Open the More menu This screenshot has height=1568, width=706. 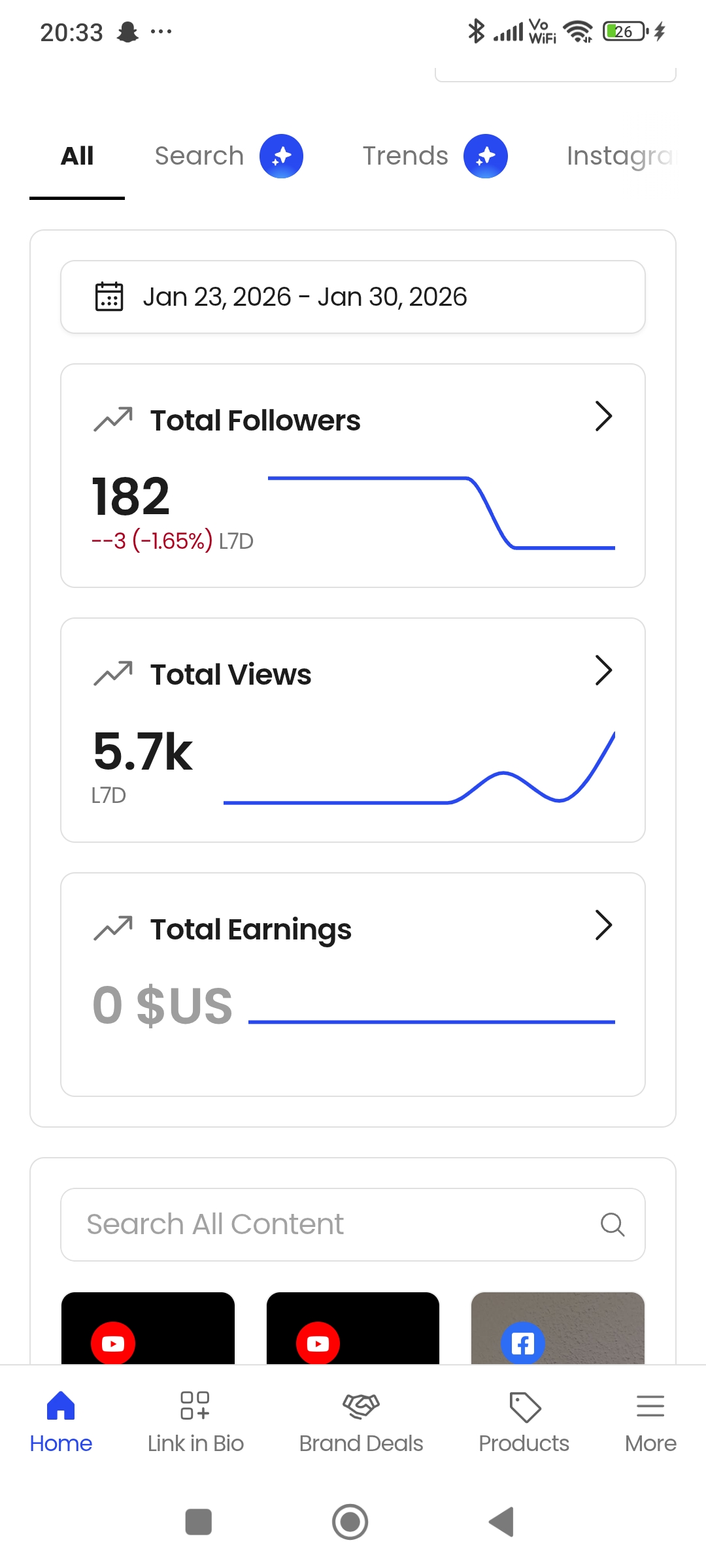coord(650,1422)
